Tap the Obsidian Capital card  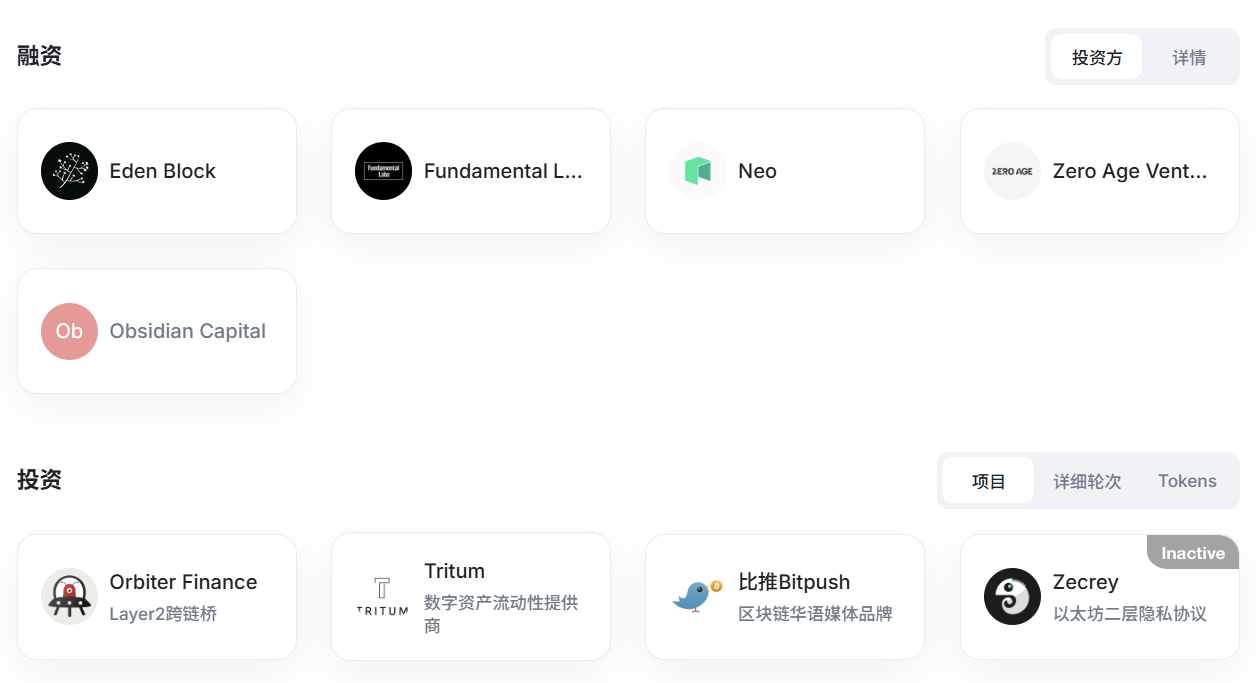click(x=157, y=331)
